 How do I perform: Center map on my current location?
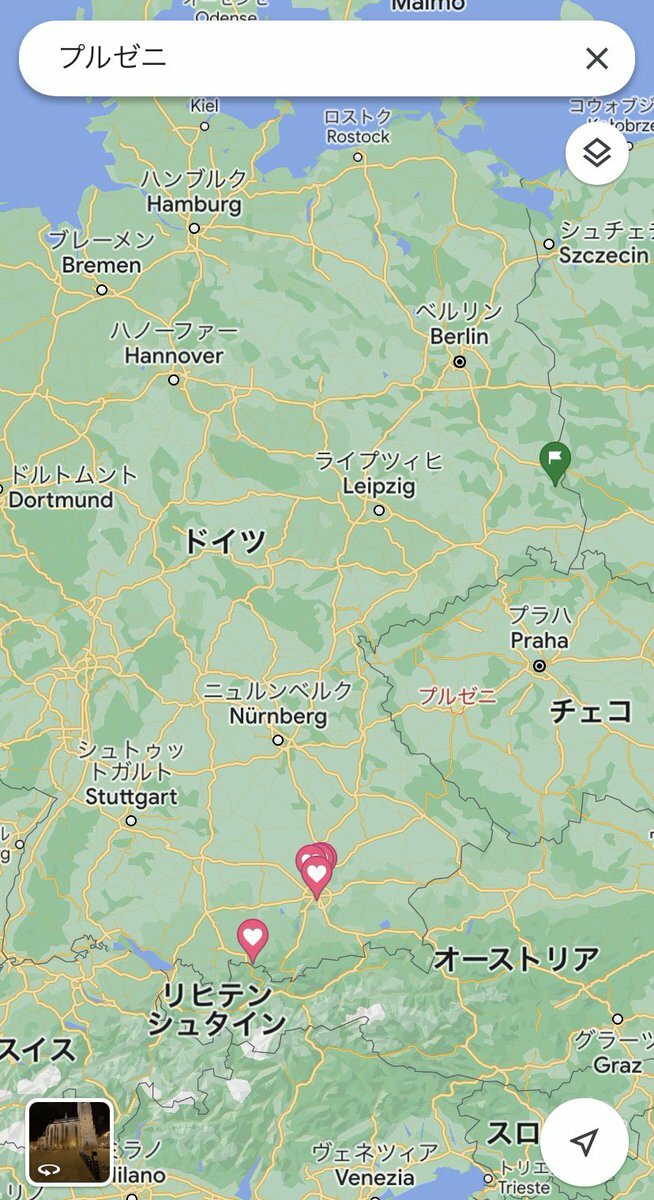[x=585, y=1142]
